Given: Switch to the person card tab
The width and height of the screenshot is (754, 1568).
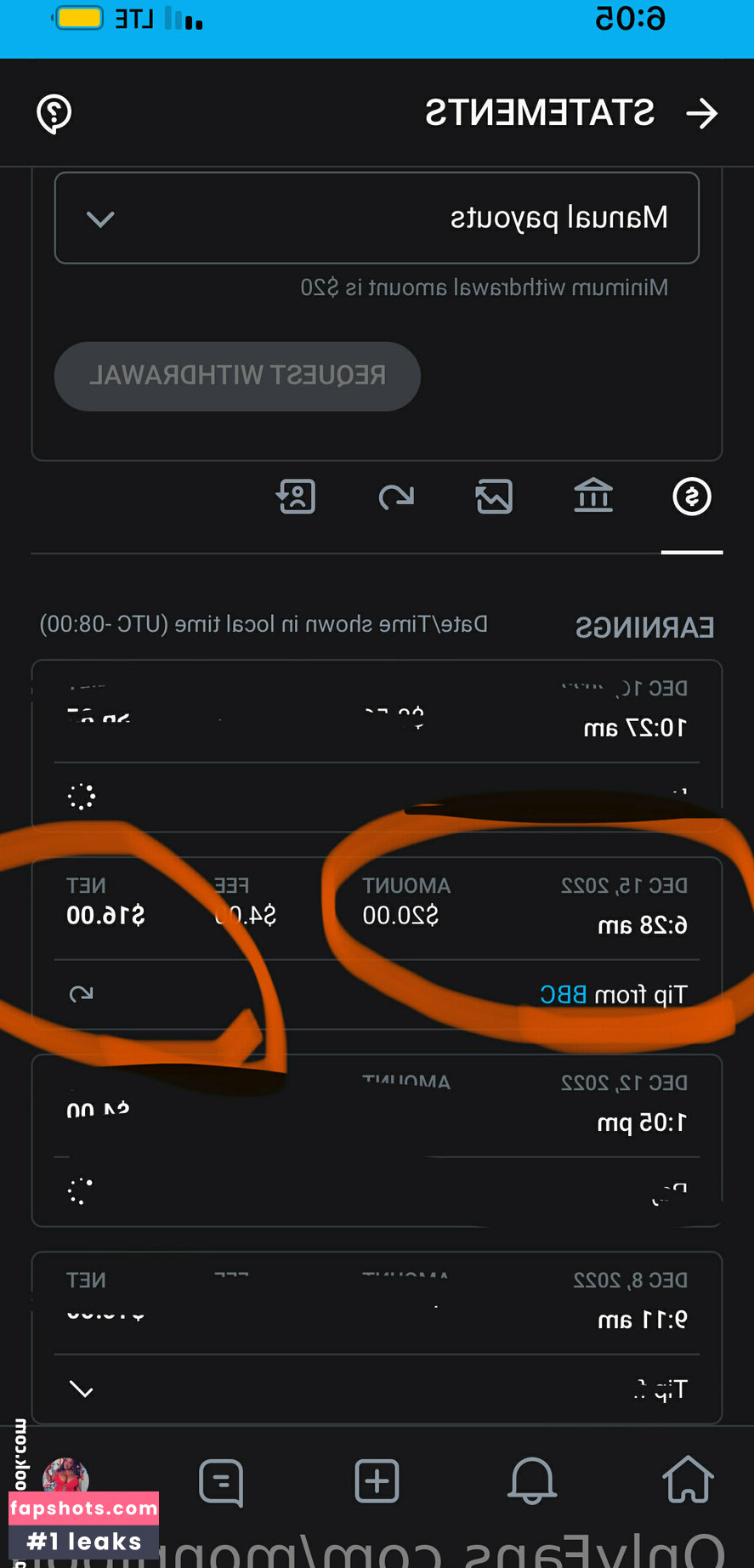Looking at the screenshot, I should tap(296, 497).
